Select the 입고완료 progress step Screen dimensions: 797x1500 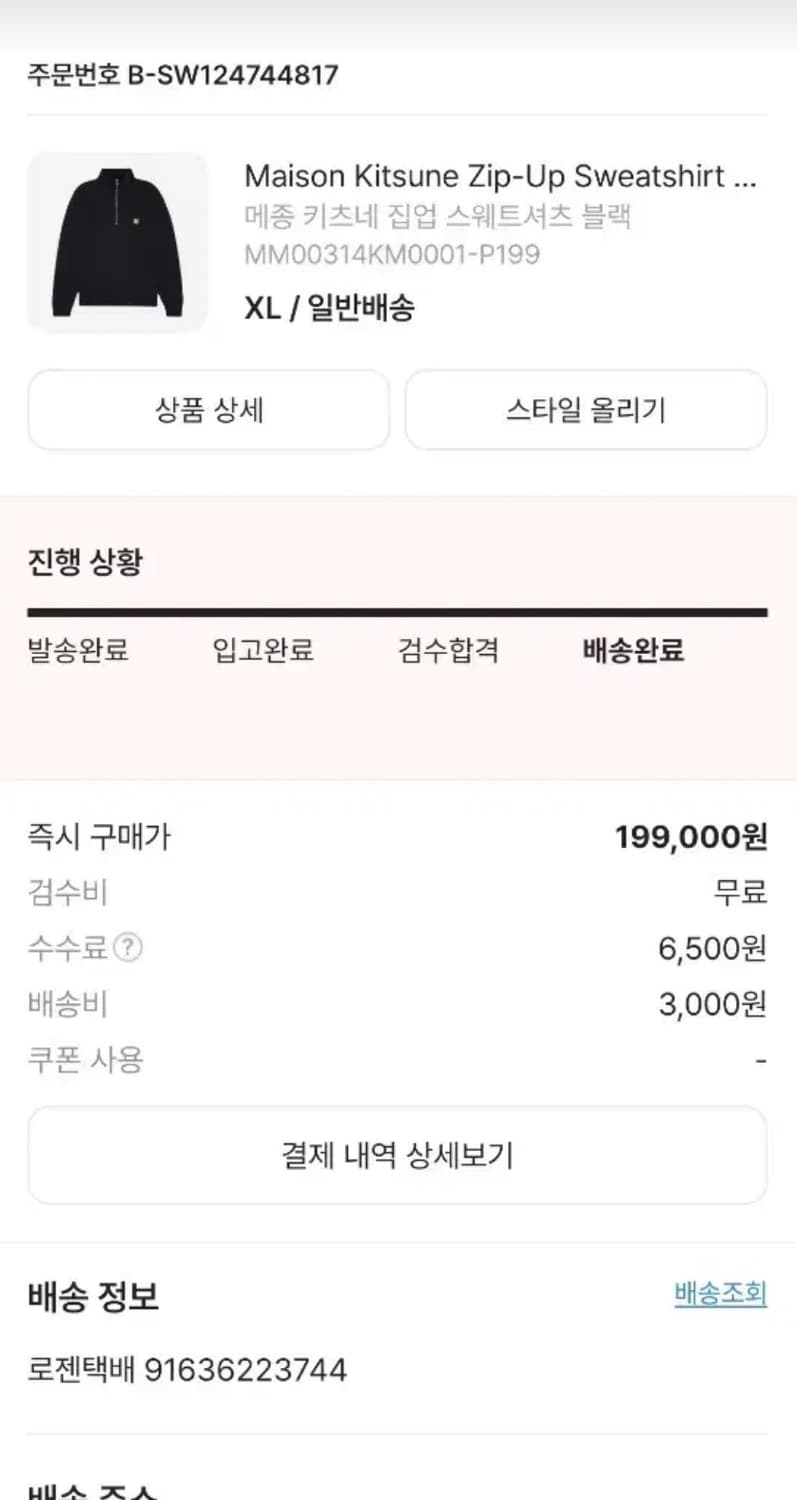[262, 650]
